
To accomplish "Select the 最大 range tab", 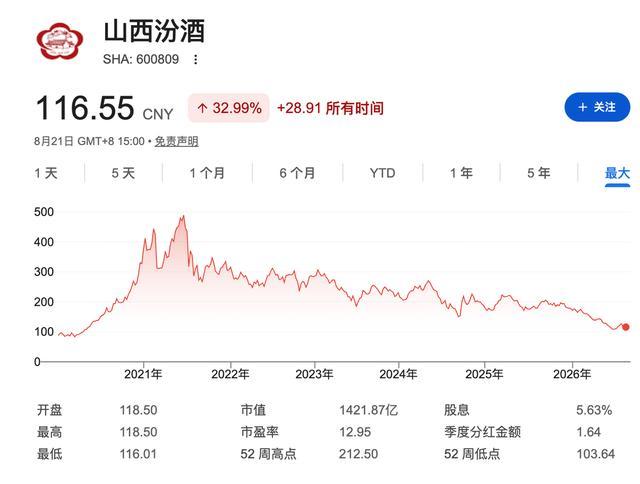I will point(617,173).
